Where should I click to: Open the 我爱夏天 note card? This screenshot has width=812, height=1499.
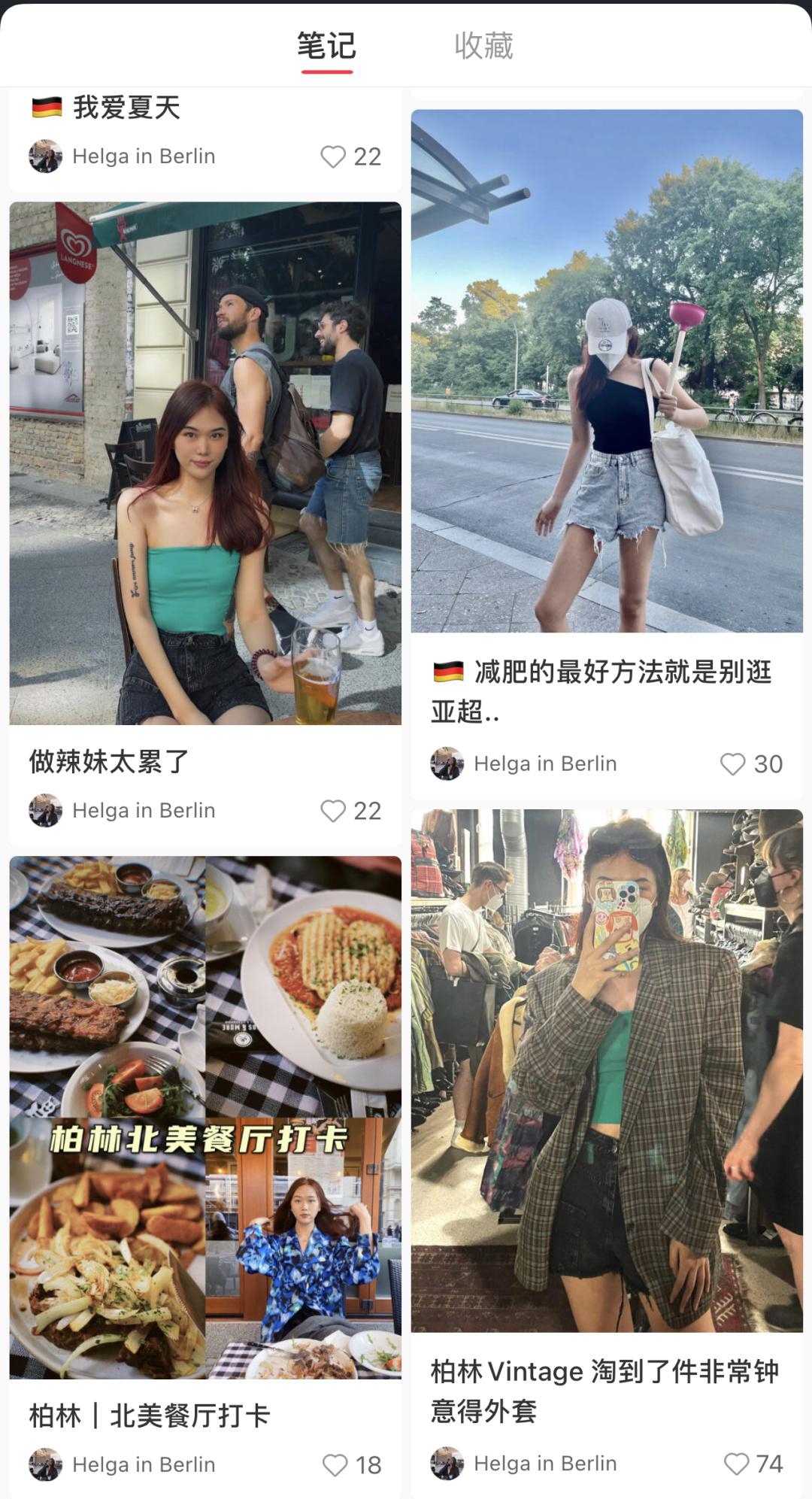(126, 108)
